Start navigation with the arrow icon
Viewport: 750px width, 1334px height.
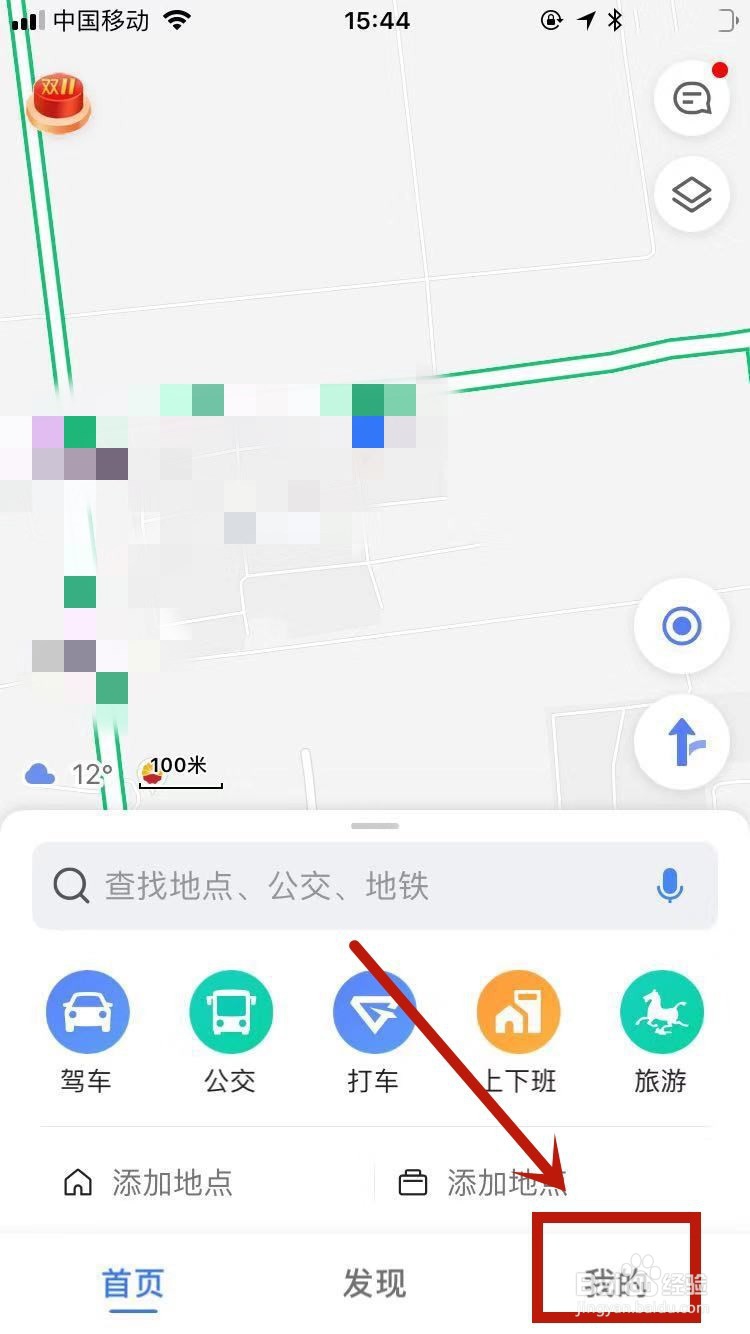pyautogui.click(x=683, y=741)
